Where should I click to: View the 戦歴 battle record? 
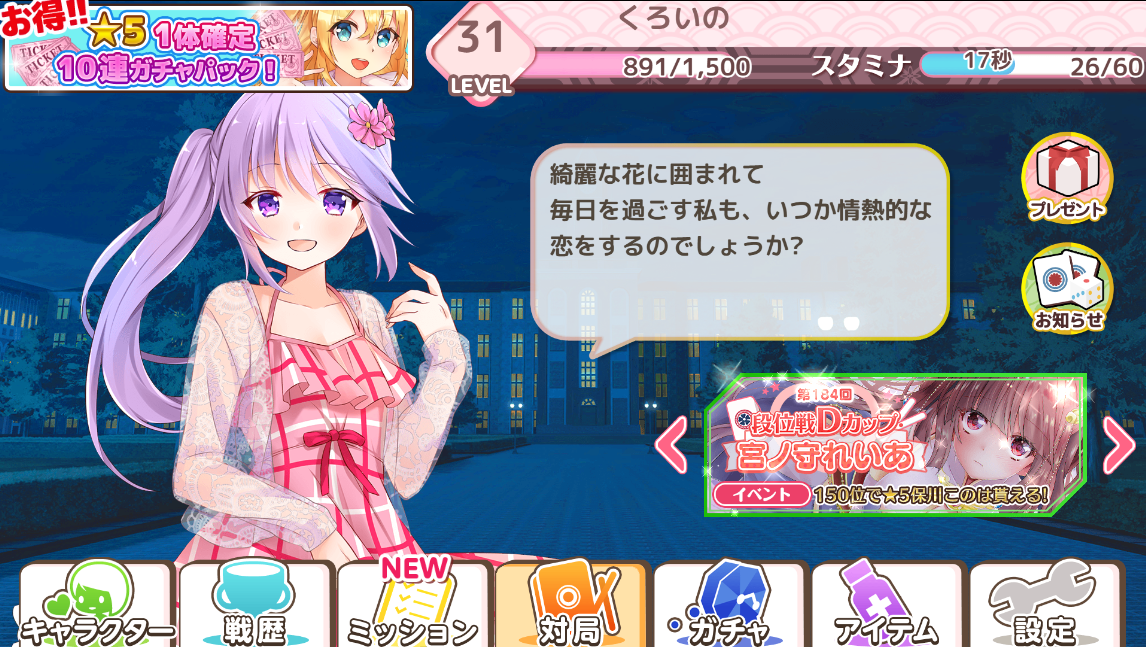point(256,606)
